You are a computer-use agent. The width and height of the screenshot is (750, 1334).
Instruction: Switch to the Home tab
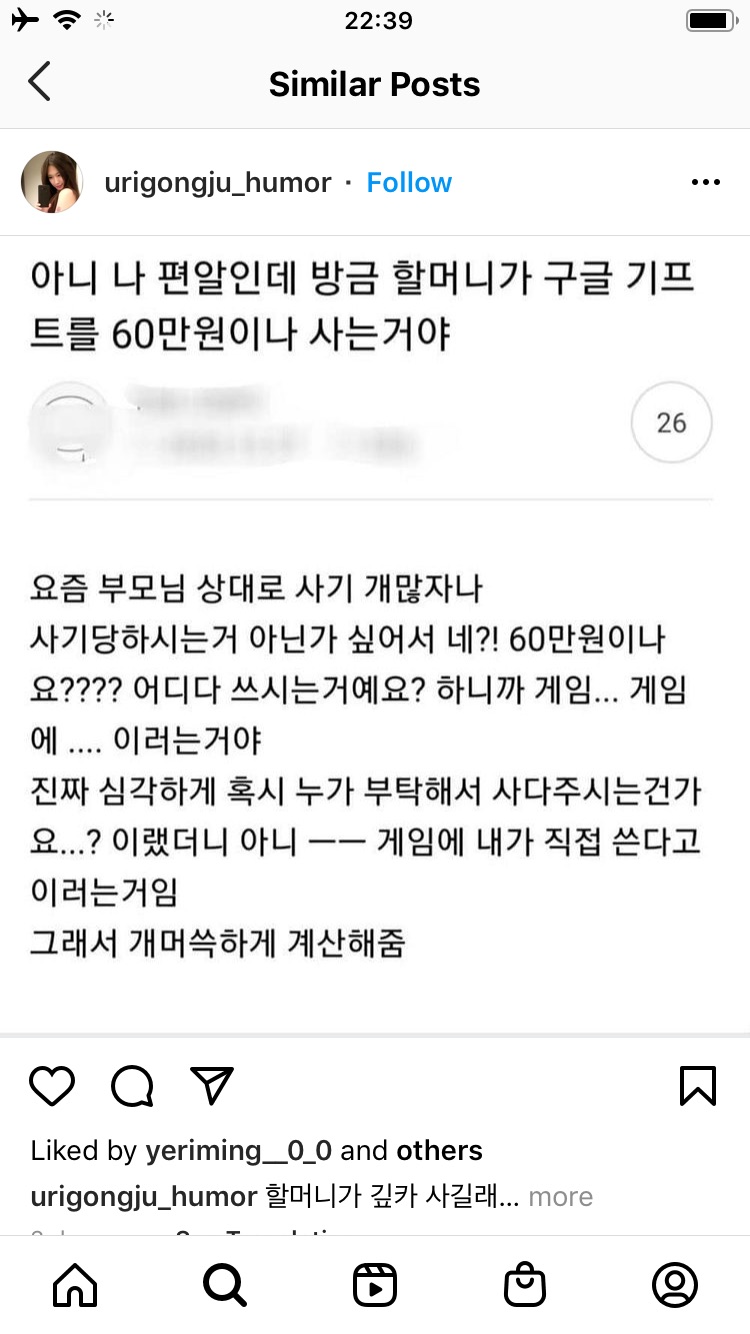coord(75,1285)
